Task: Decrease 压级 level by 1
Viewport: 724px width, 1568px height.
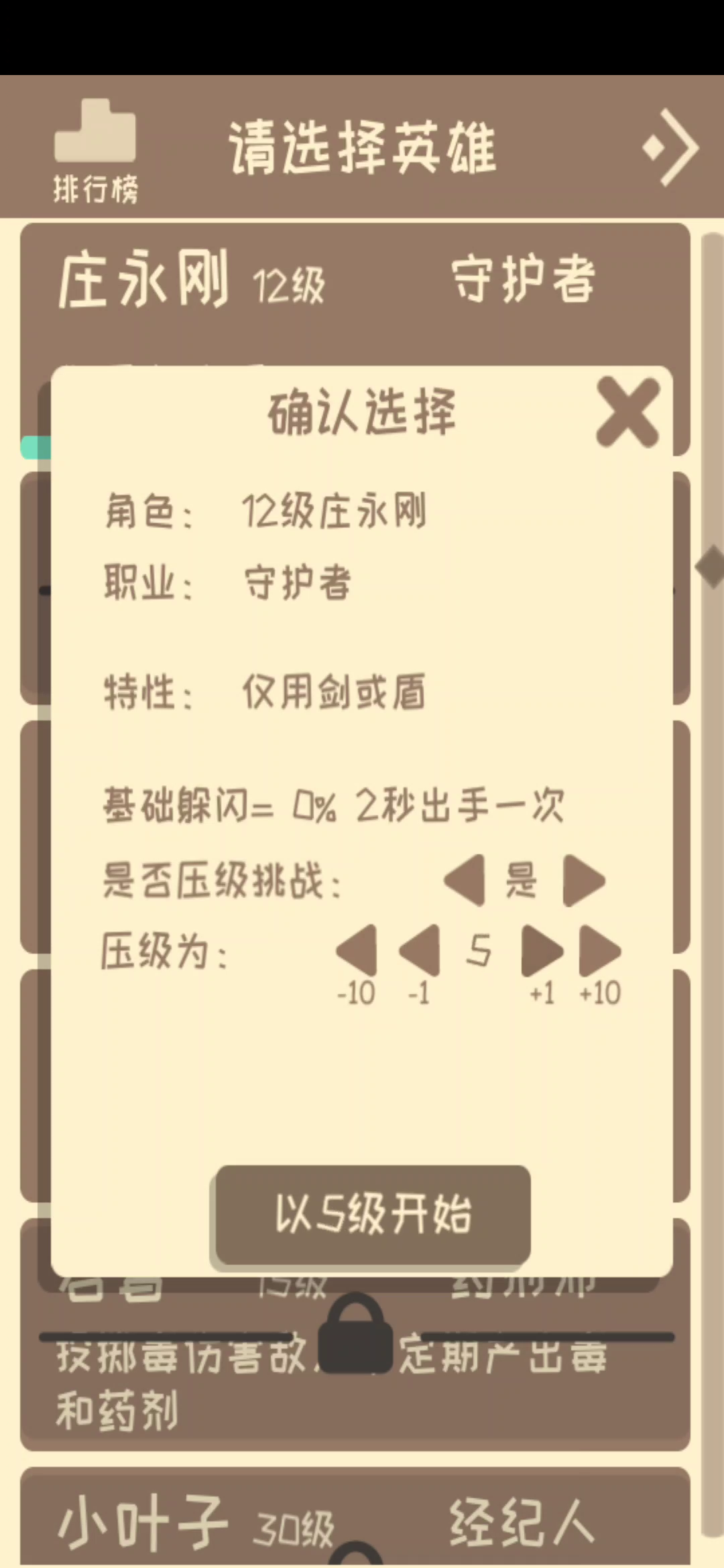Action: click(x=419, y=950)
